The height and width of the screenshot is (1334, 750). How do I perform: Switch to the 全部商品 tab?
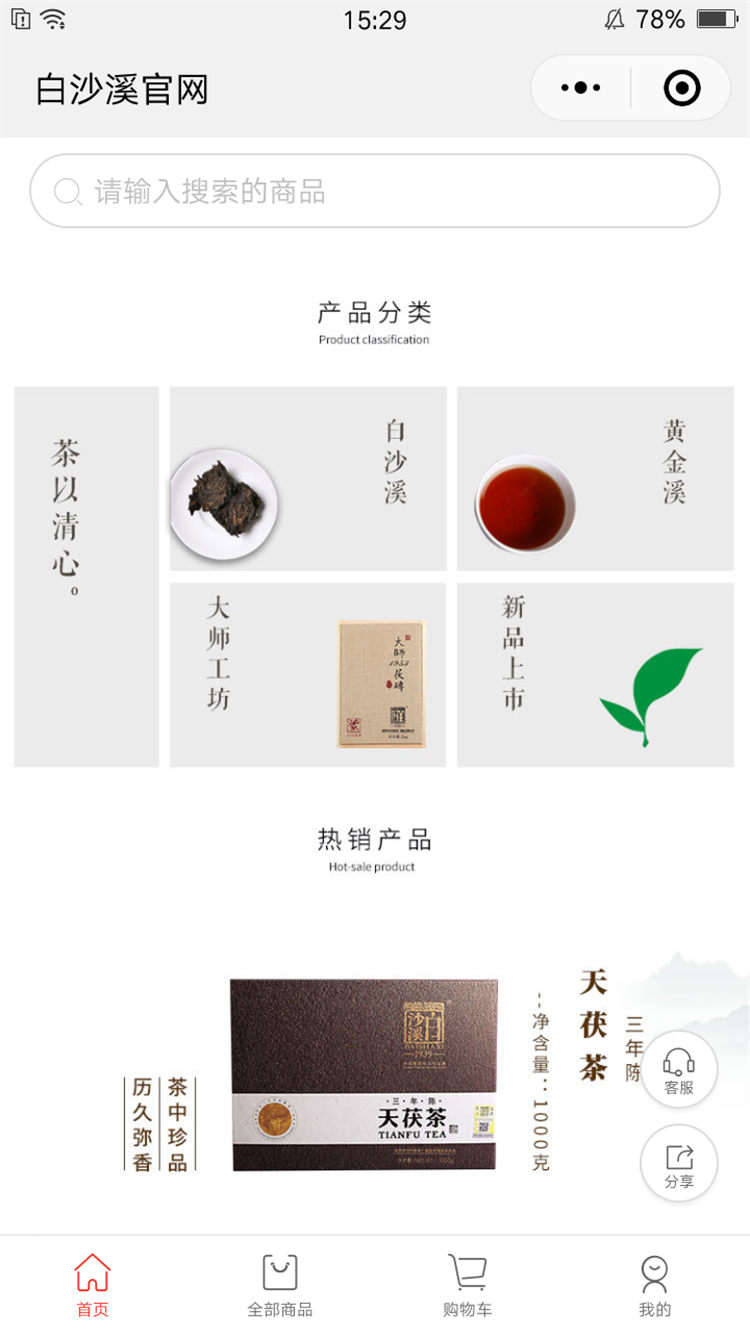[280, 1286]
